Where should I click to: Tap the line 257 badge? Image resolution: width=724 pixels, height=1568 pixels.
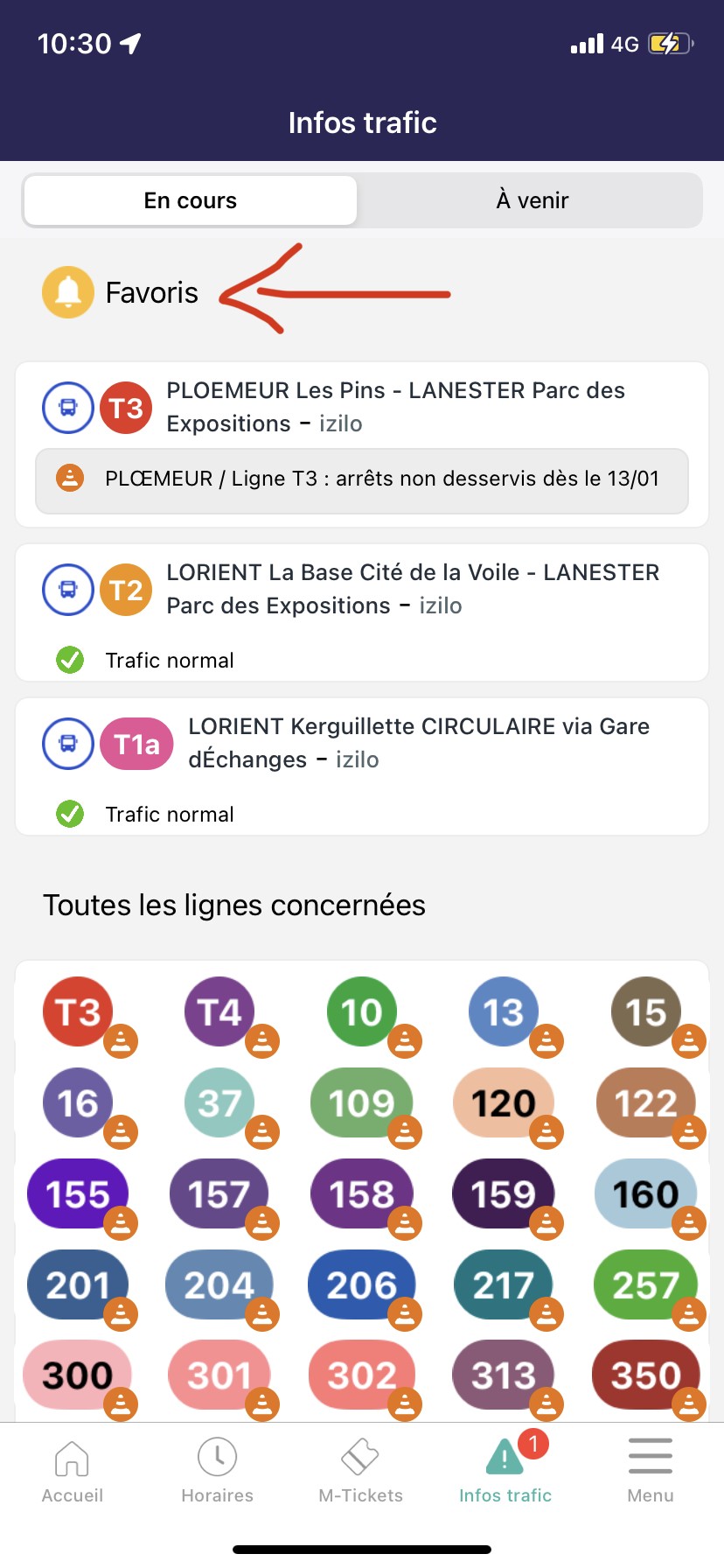pos(645,1285)
